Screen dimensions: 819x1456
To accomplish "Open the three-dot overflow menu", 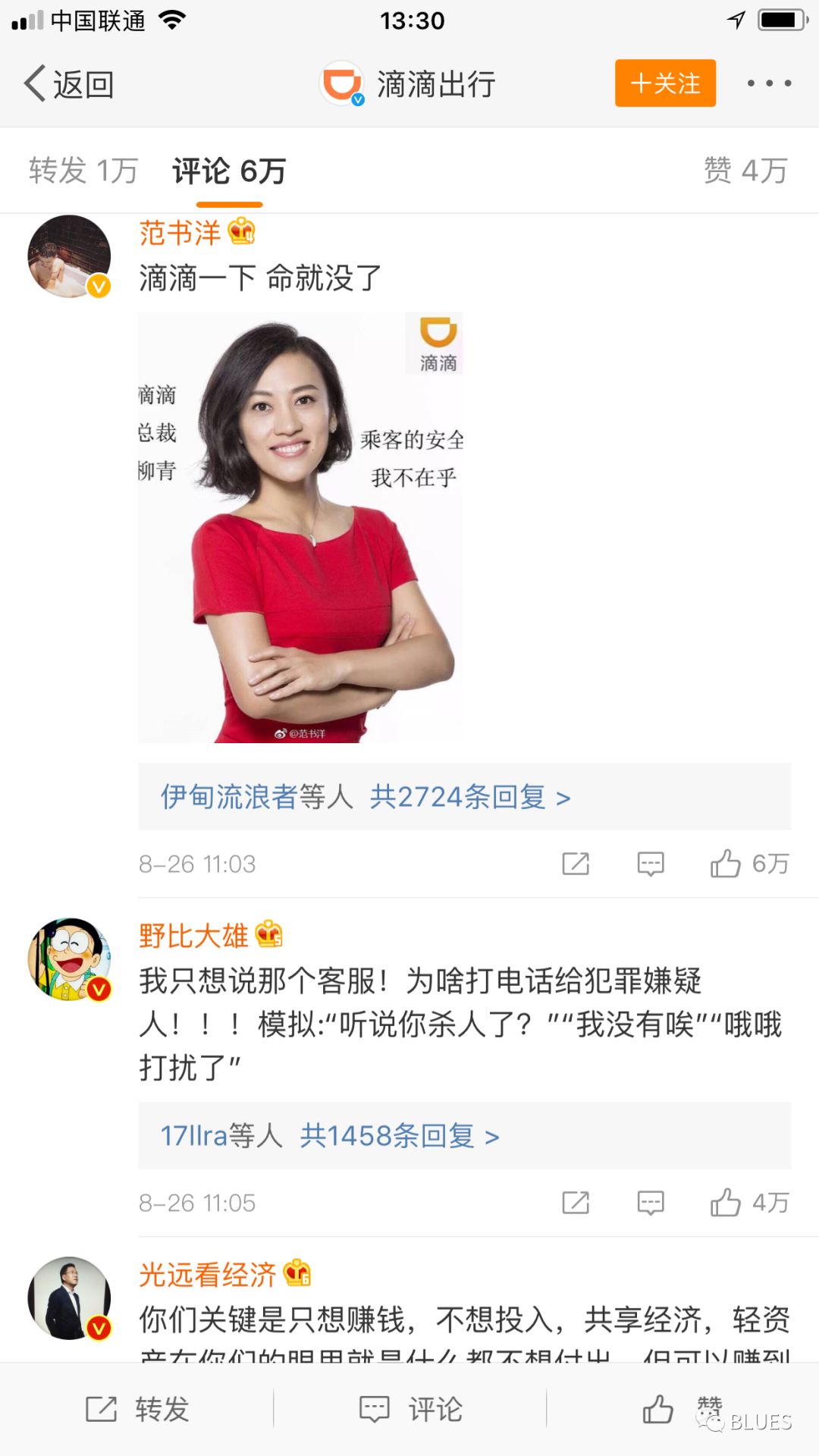I will coord(769,83).
